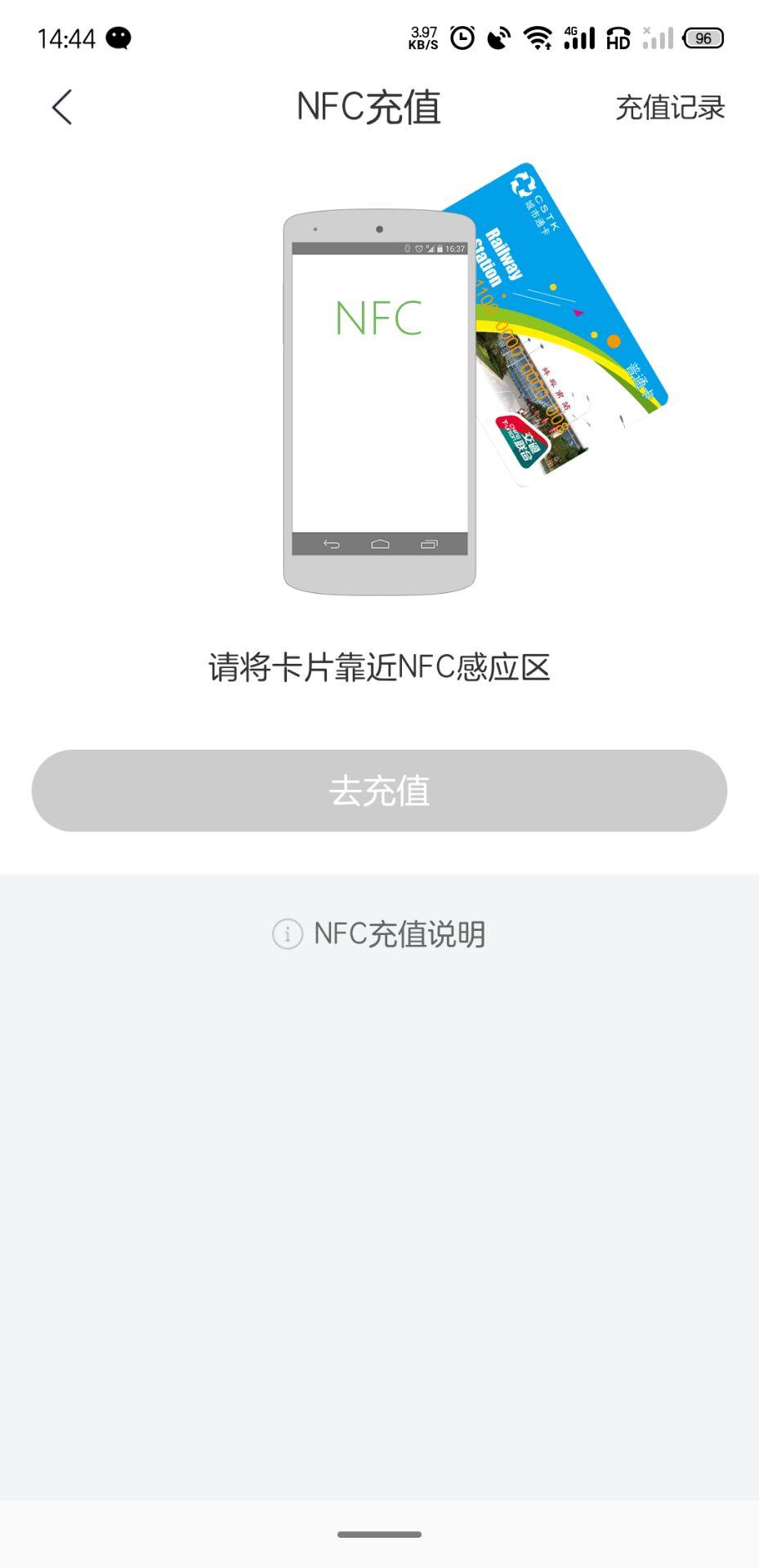Tap the 去充值 button

click(x=379, y=791)
